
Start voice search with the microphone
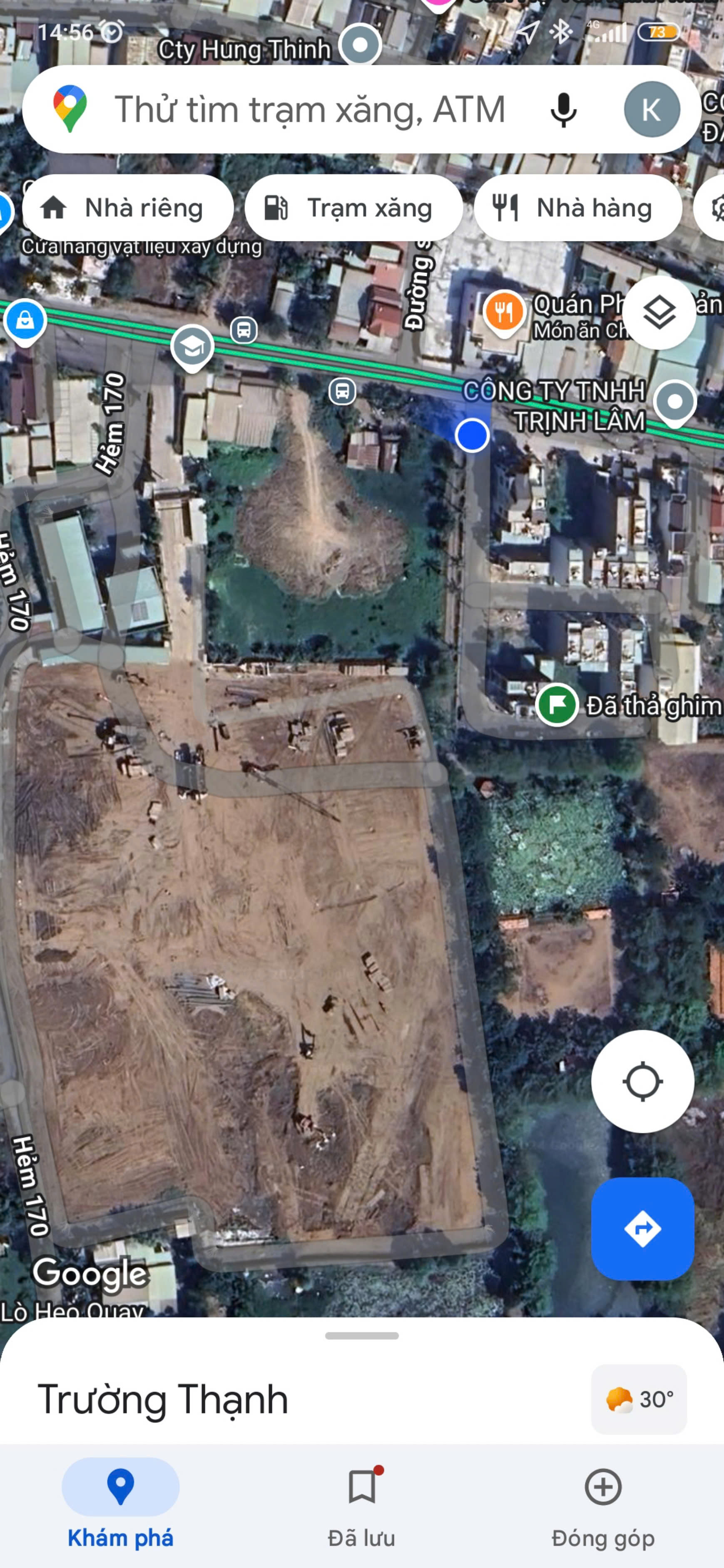point(562,109)
